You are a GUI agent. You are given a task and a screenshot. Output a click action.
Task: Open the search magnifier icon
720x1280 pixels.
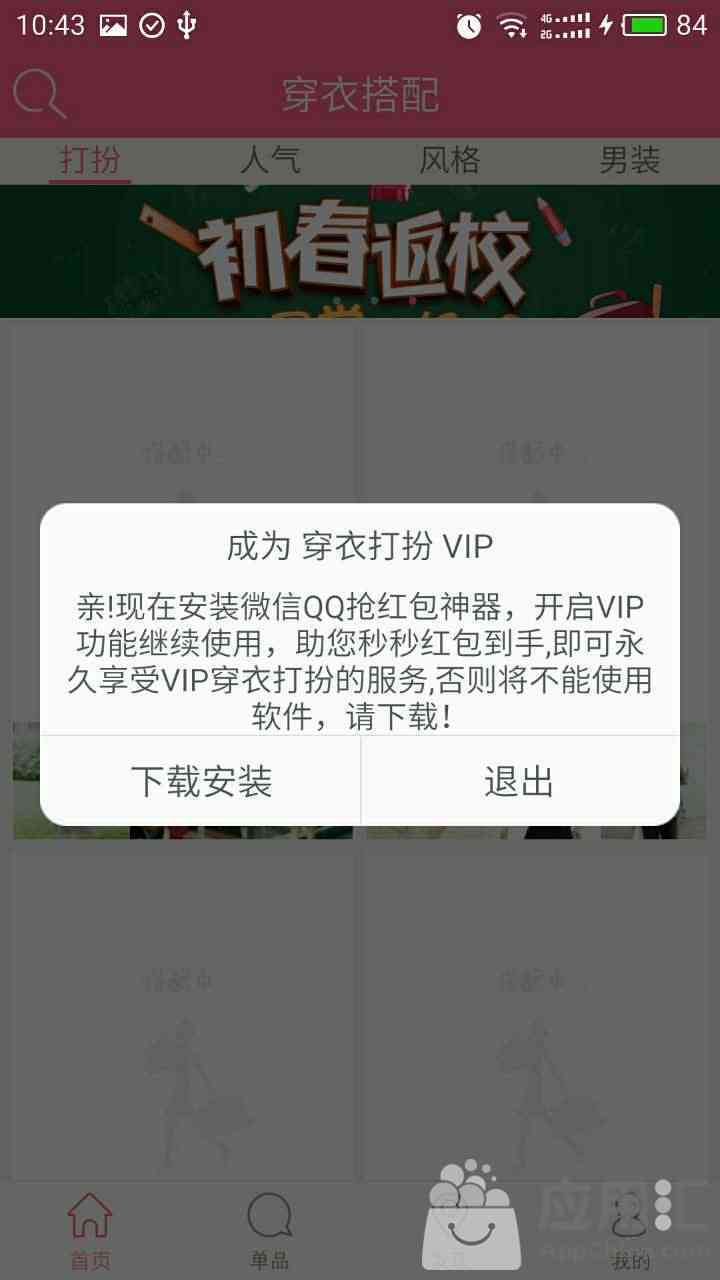(39, 95)
